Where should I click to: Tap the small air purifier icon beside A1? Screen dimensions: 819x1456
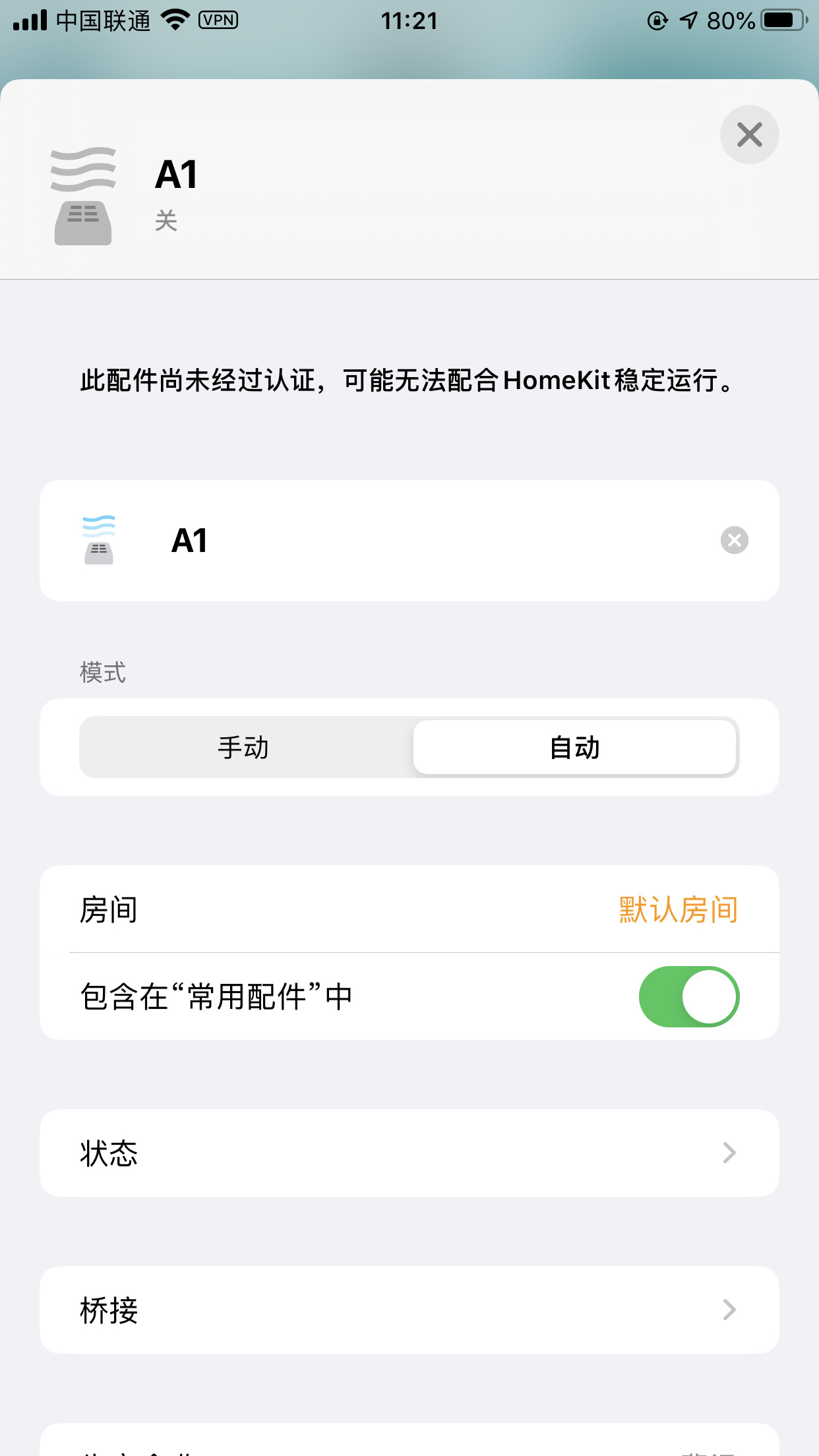click(99, 540)
